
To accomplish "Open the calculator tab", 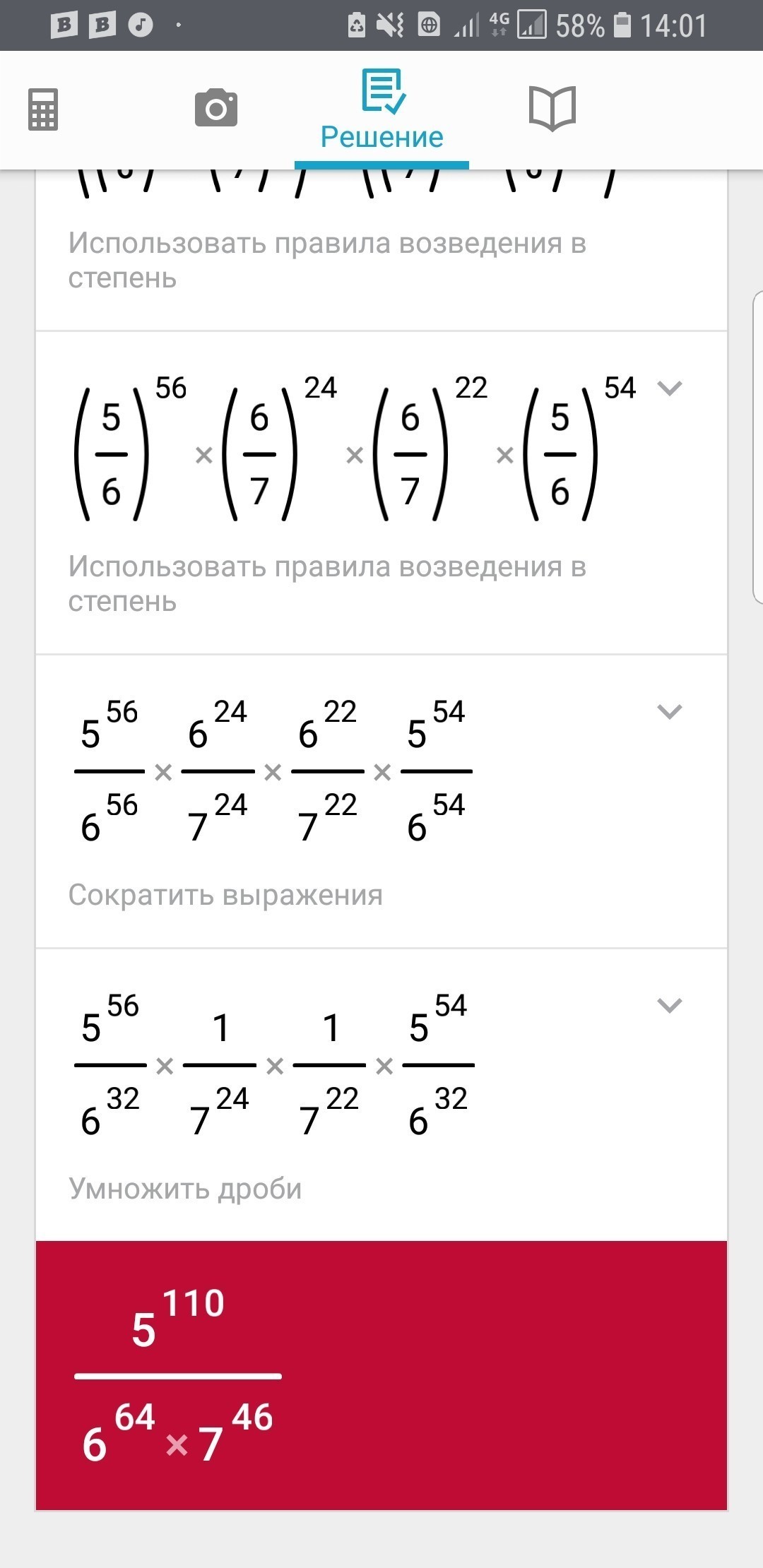I will [x=43, y=109].
